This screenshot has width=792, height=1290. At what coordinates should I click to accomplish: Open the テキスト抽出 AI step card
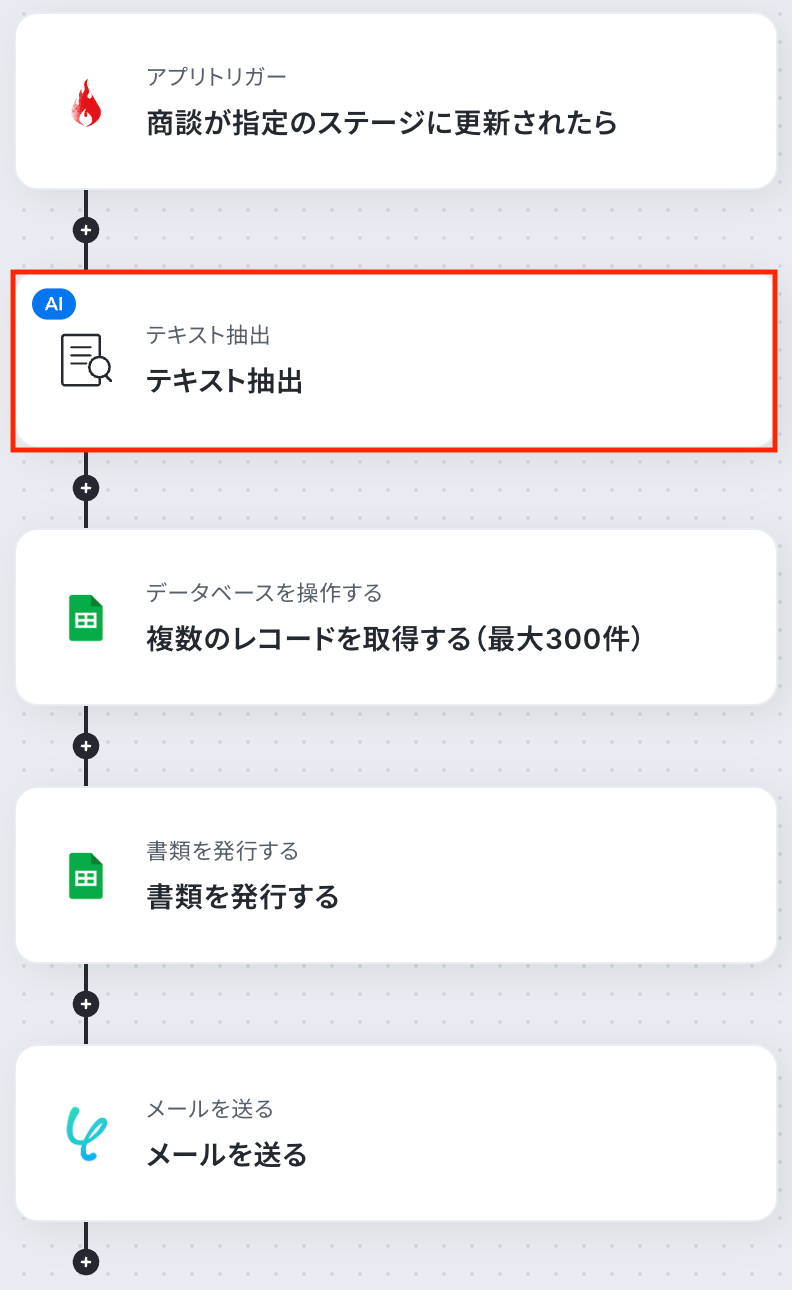396,360
